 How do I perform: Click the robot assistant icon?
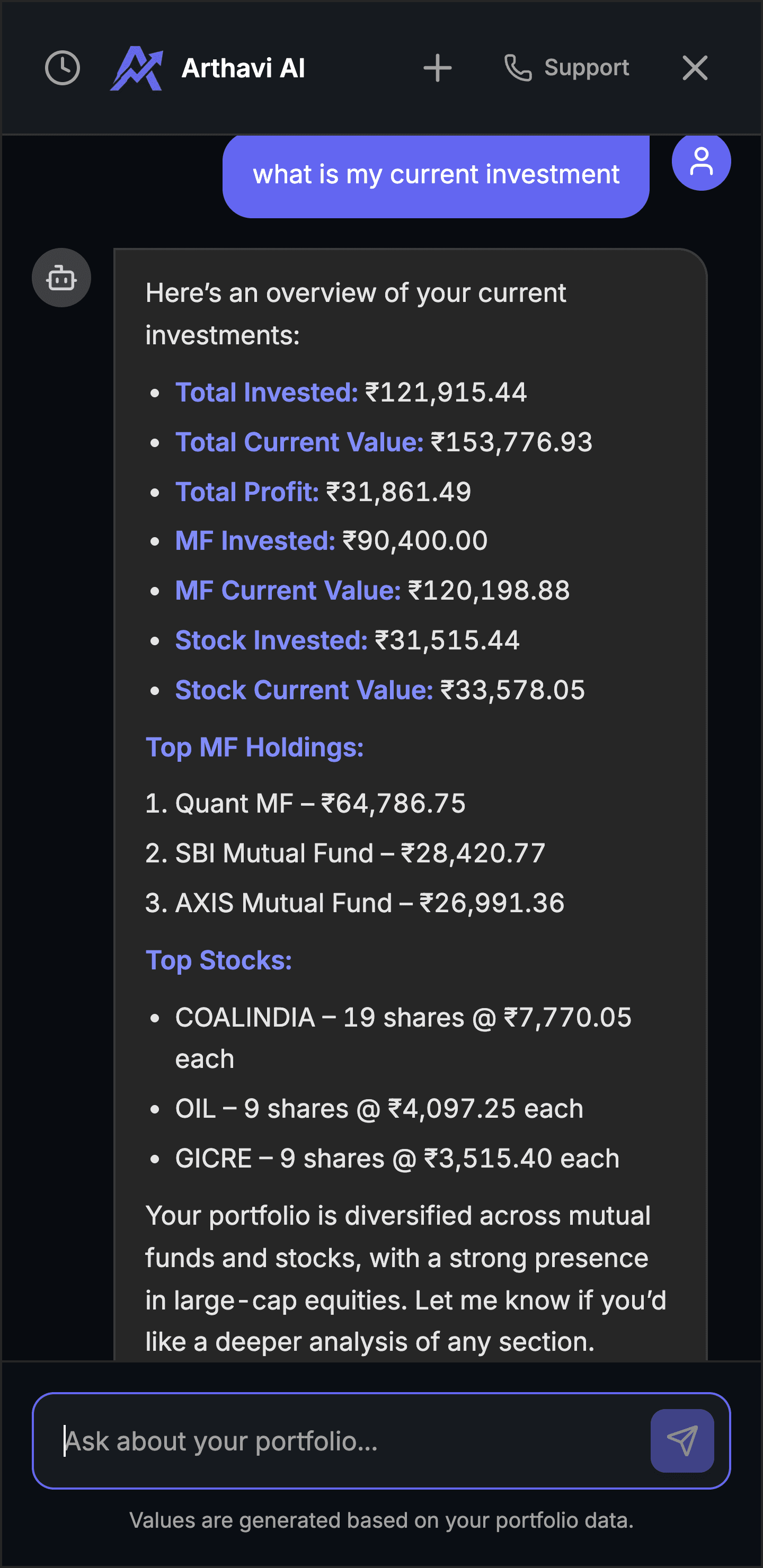pos(61,278)
